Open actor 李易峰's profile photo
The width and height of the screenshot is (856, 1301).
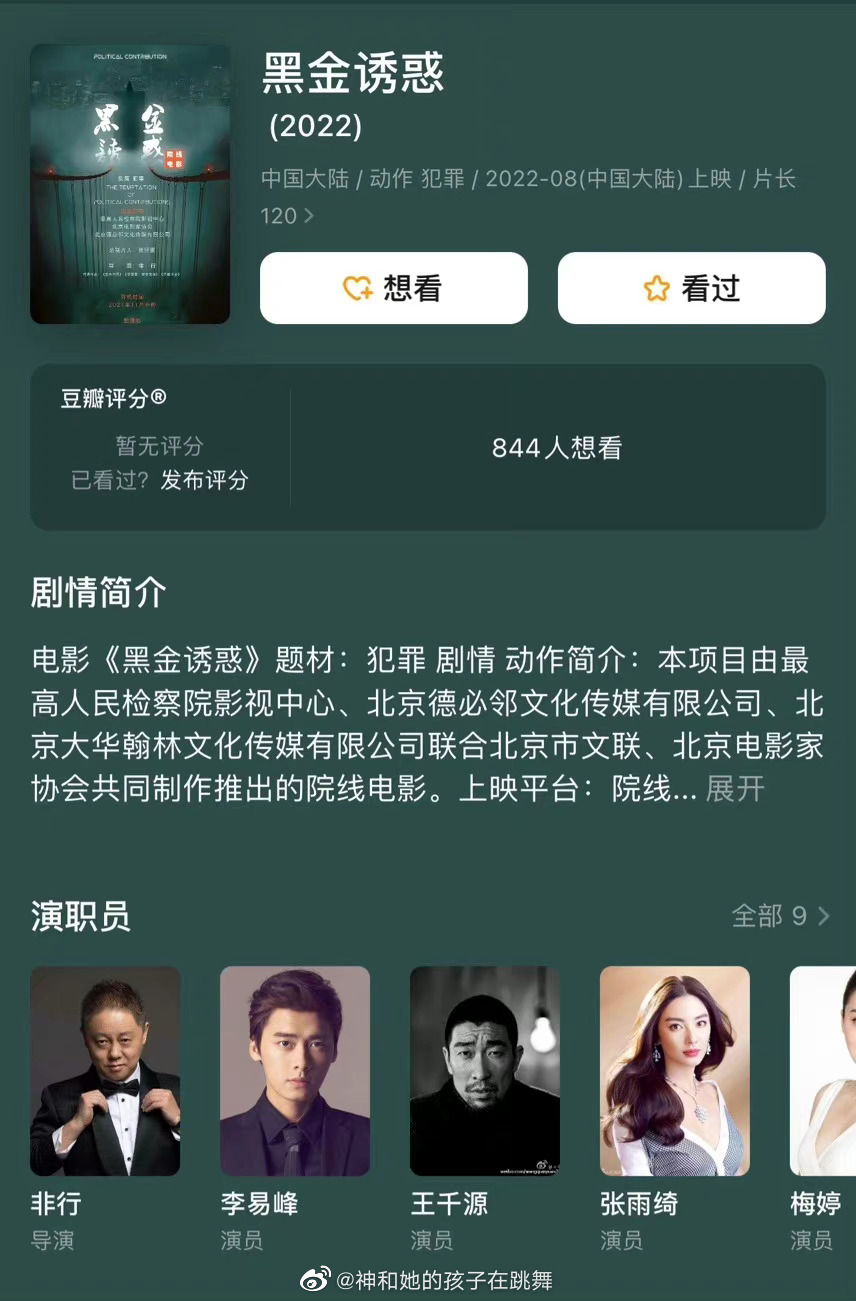click(295, 1071)
